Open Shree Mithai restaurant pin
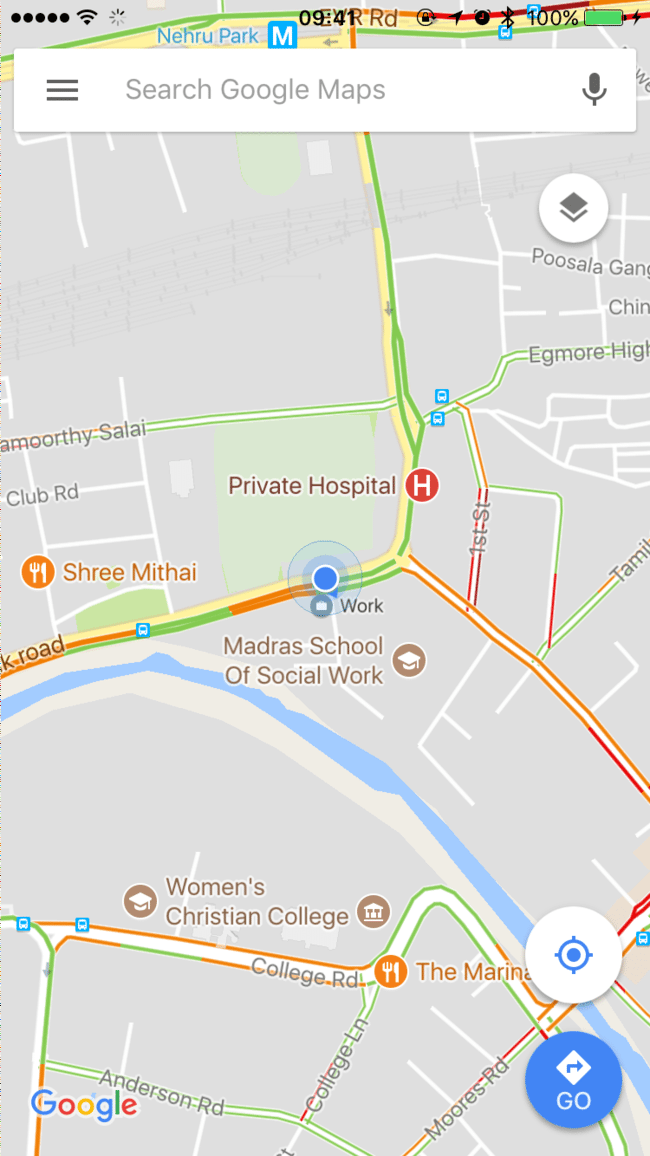This screenshot has width=650, height=1156. pyautogui.click(x=38, y=573)
